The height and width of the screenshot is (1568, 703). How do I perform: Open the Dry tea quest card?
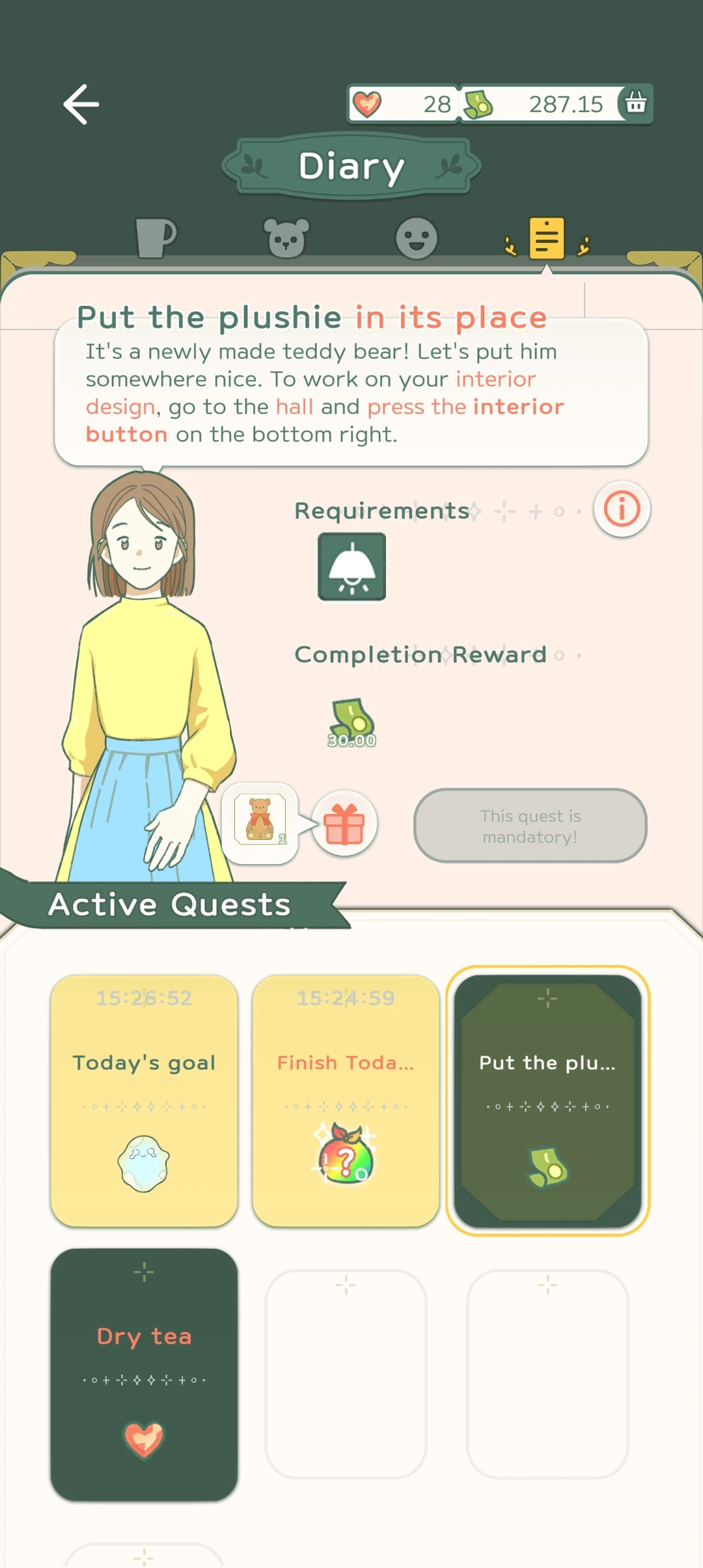(144, 1374)
